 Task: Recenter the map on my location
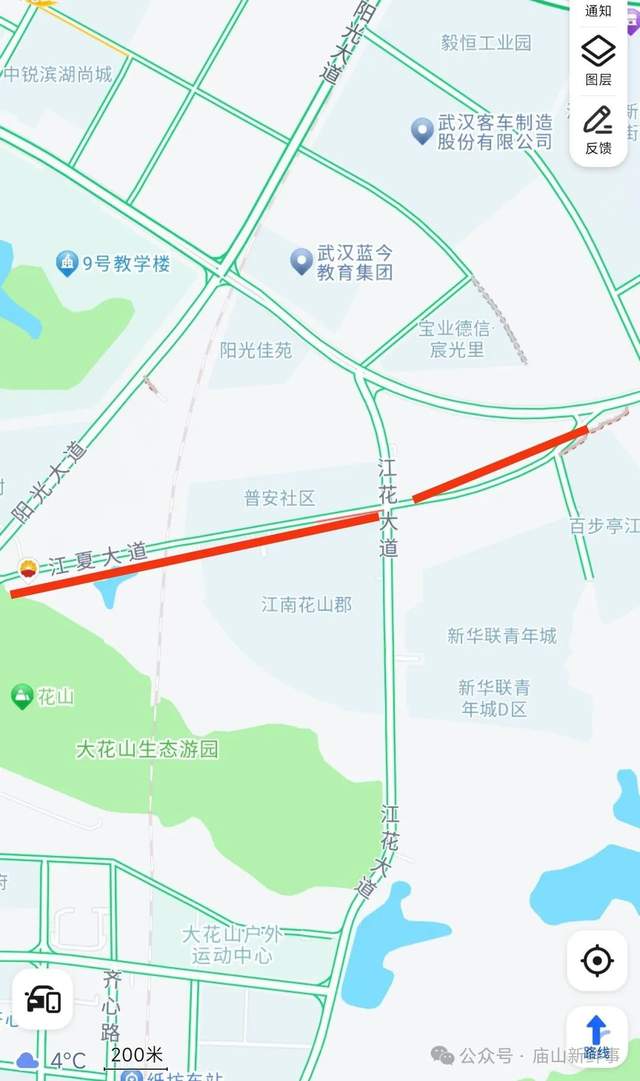(597, 961)
